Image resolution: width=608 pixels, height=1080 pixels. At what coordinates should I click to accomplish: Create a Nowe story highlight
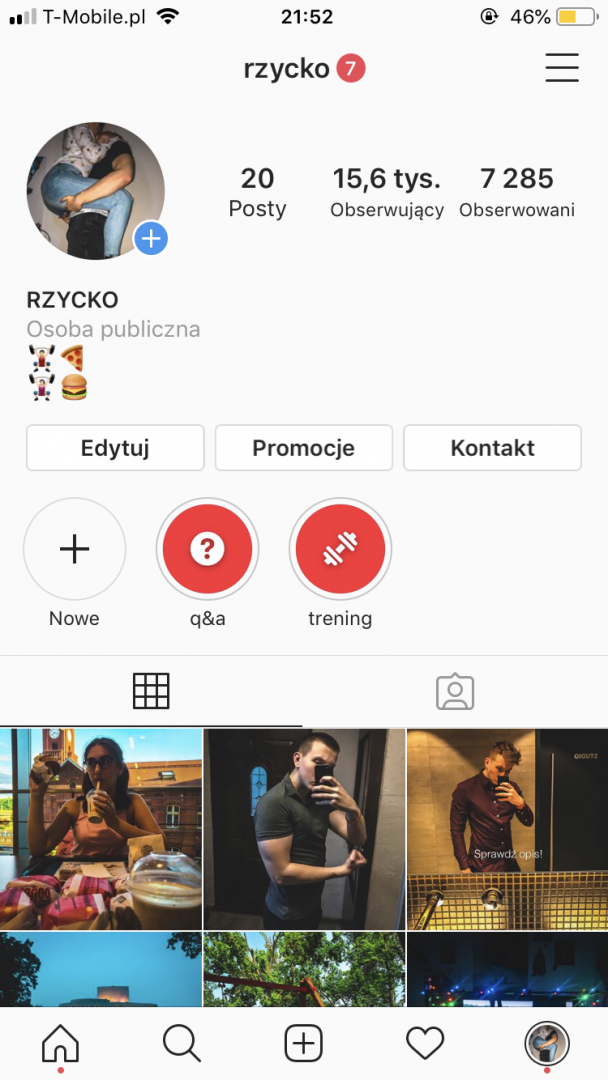coord(75,549)
